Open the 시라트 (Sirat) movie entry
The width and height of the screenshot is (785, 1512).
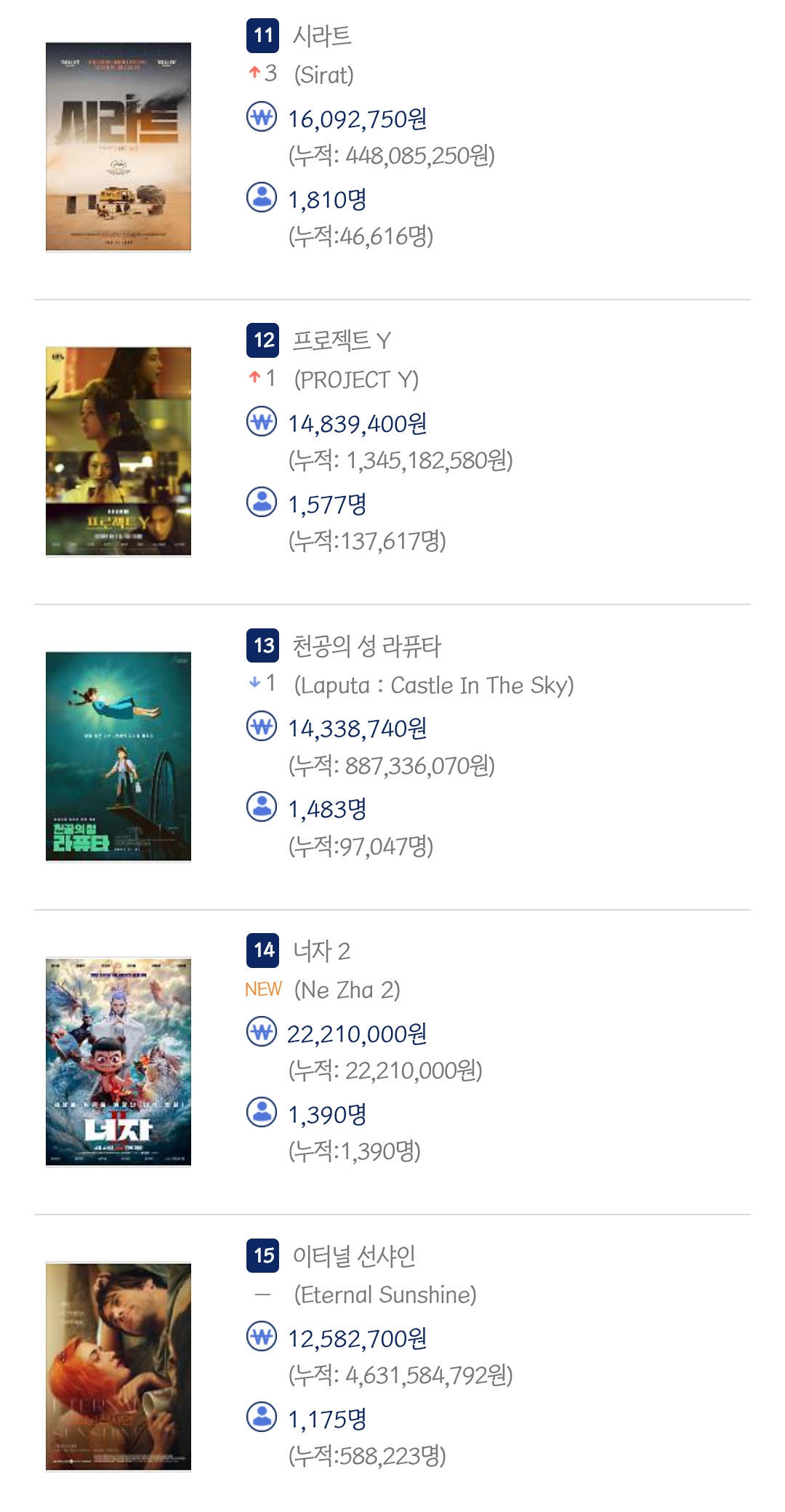pyautogui.click(x=322, y=36)
